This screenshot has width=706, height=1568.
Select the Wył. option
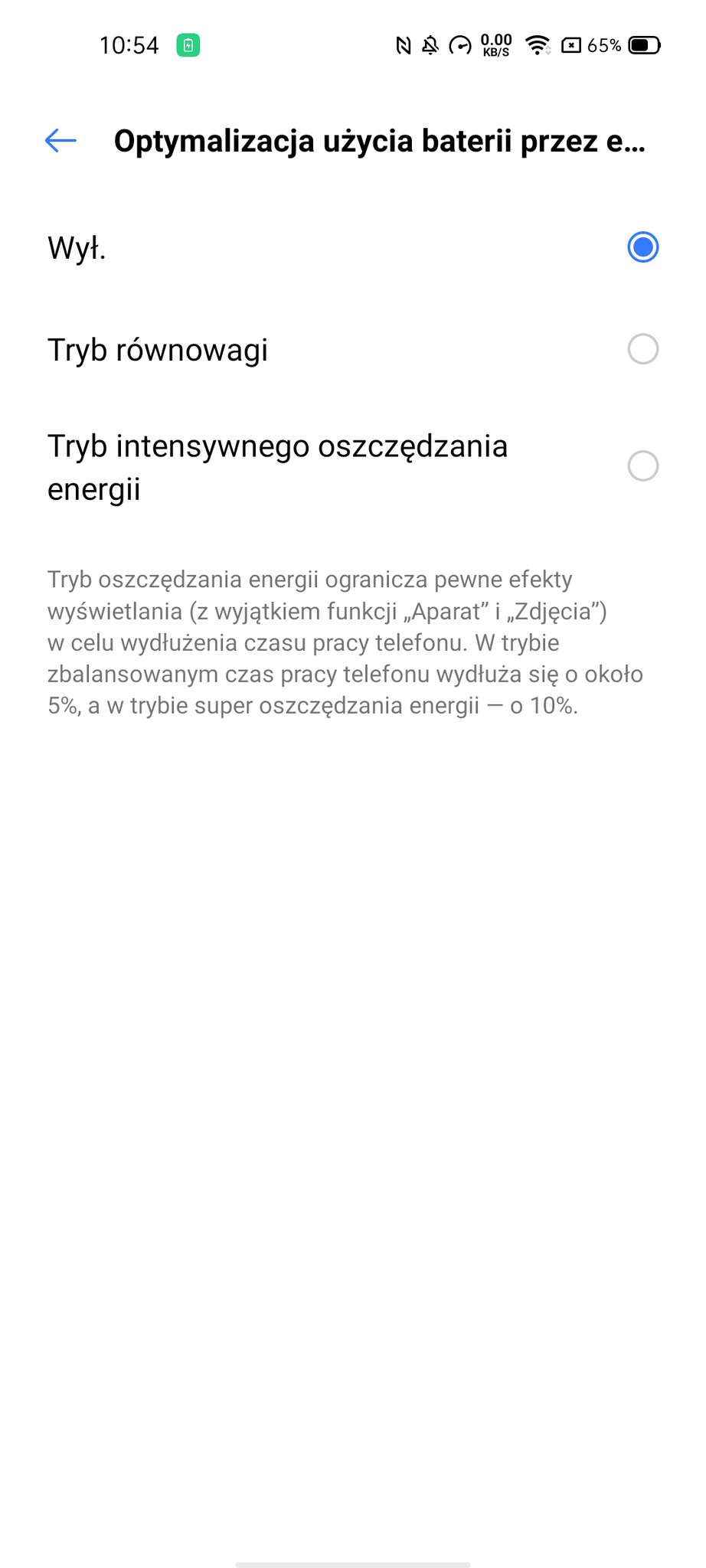(x=353, y=247)
